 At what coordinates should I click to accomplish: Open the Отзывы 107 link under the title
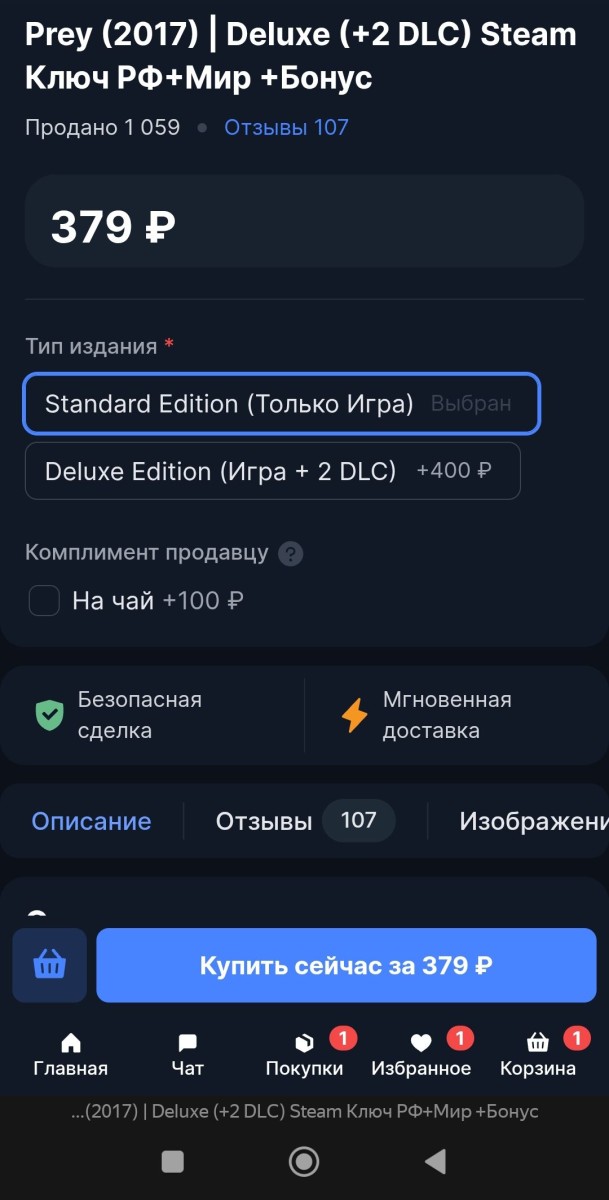pos(286,127)
